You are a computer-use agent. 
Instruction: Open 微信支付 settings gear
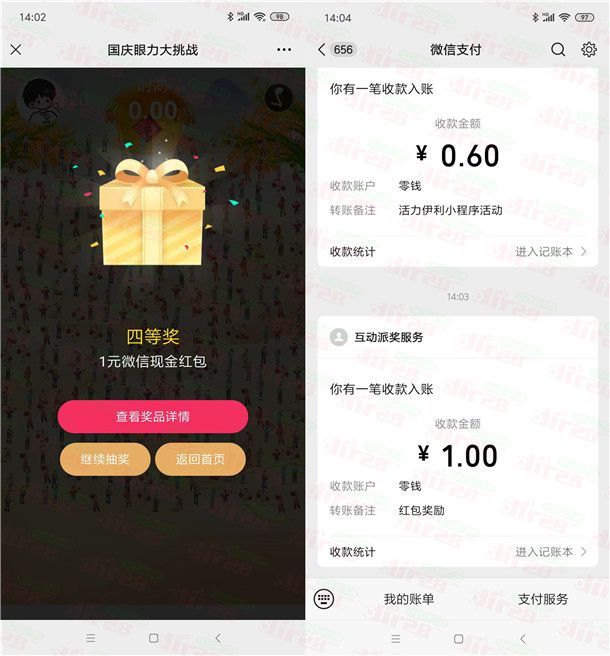(589, 49)
